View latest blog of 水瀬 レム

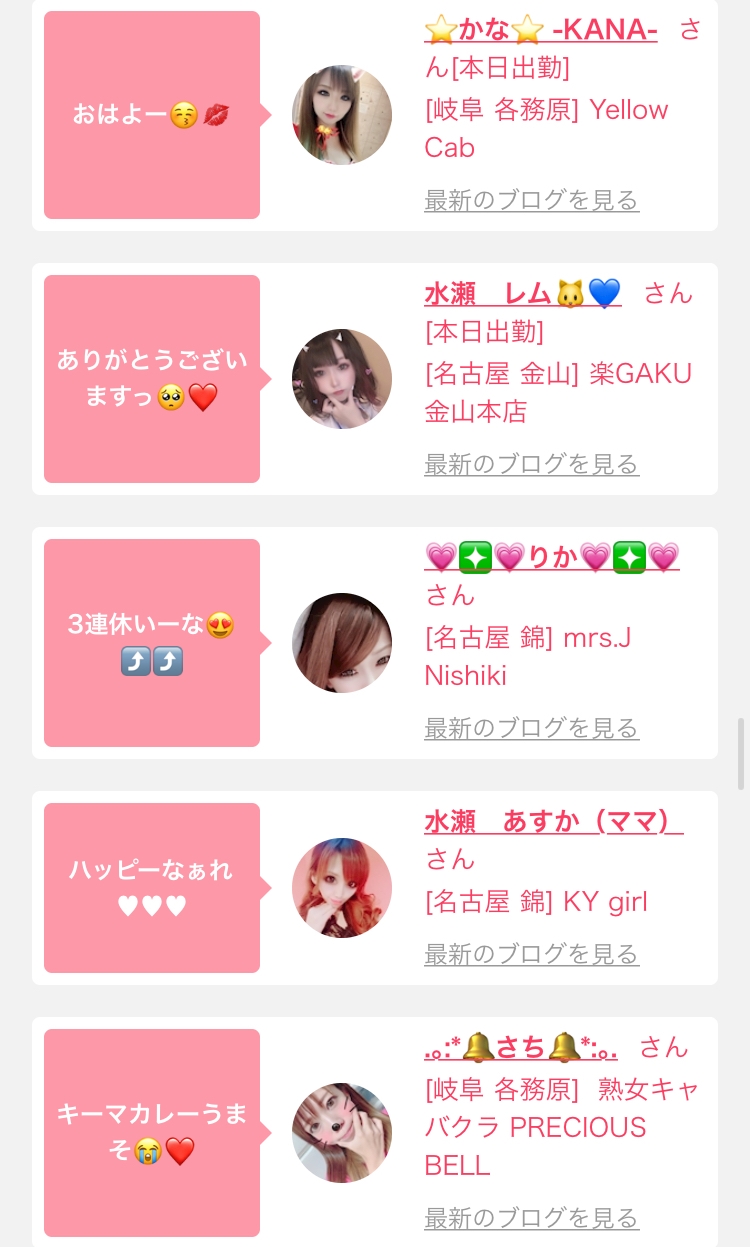tap(531, 464)
